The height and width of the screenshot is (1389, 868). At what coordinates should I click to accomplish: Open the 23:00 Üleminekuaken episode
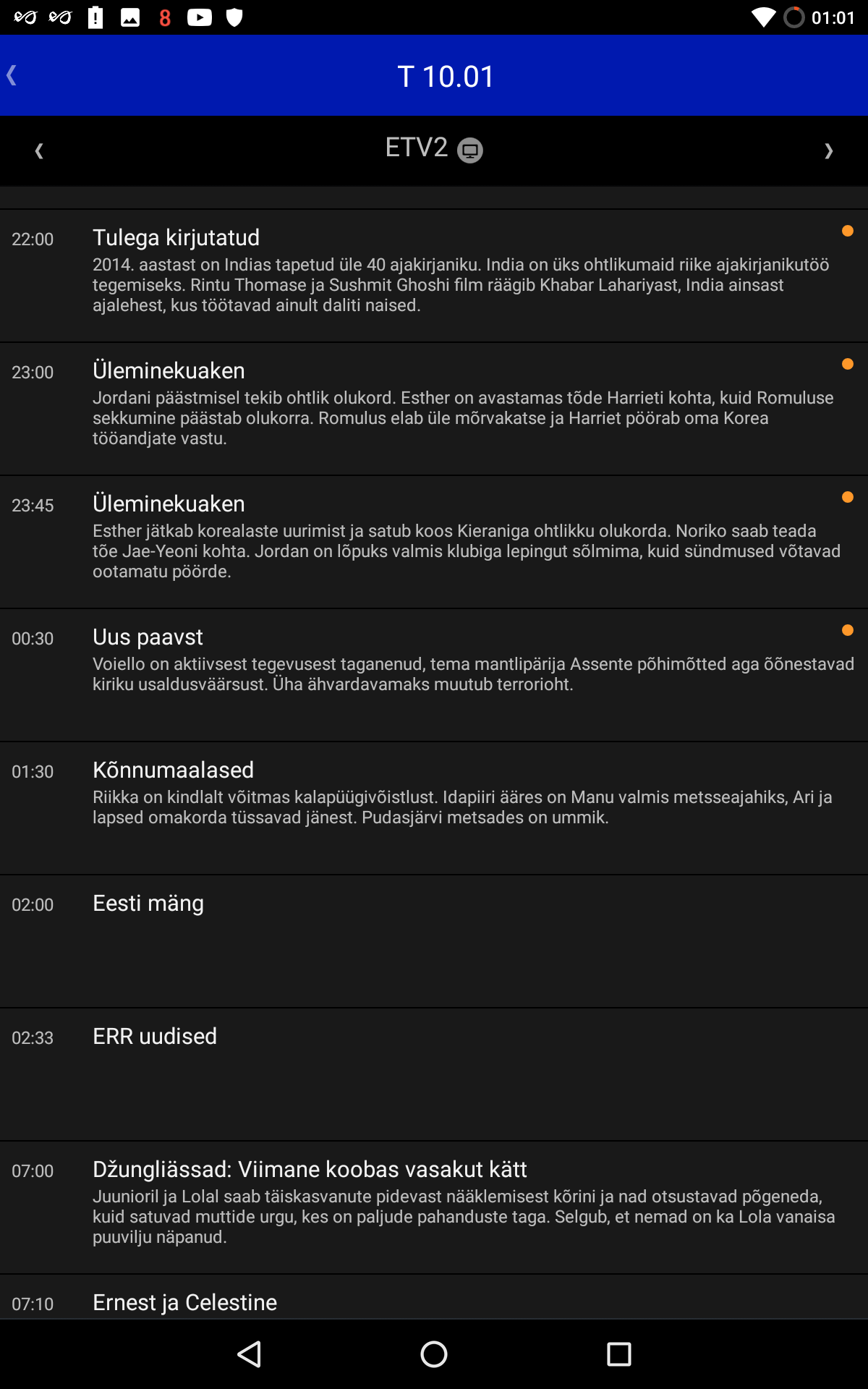(x=434, y=408)
